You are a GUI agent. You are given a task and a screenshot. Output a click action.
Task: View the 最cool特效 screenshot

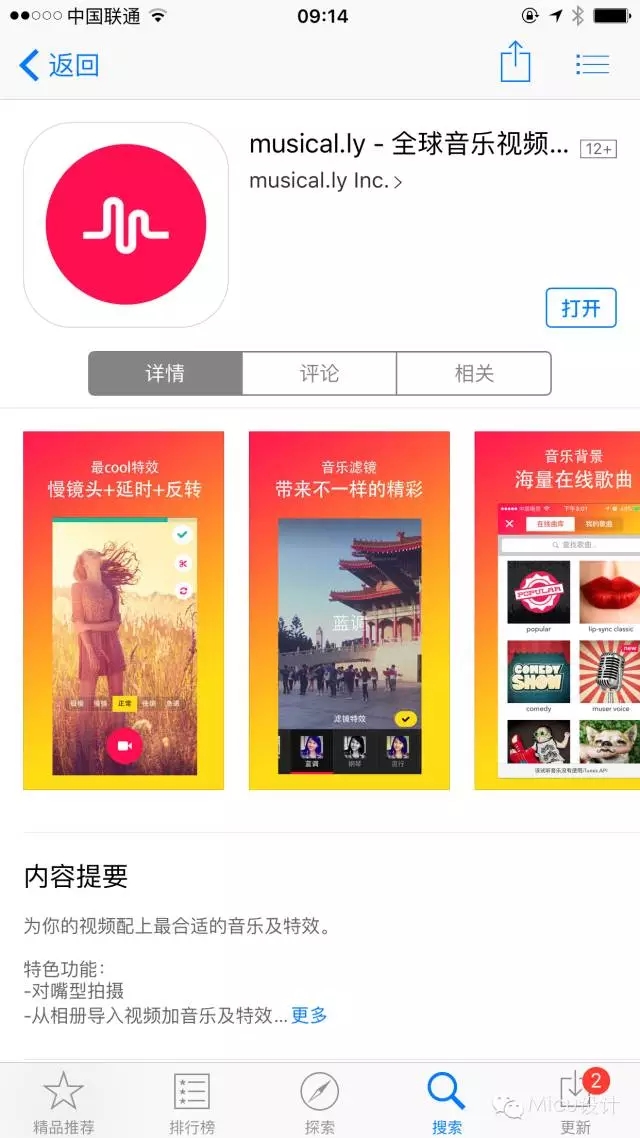tap(123, 610)
